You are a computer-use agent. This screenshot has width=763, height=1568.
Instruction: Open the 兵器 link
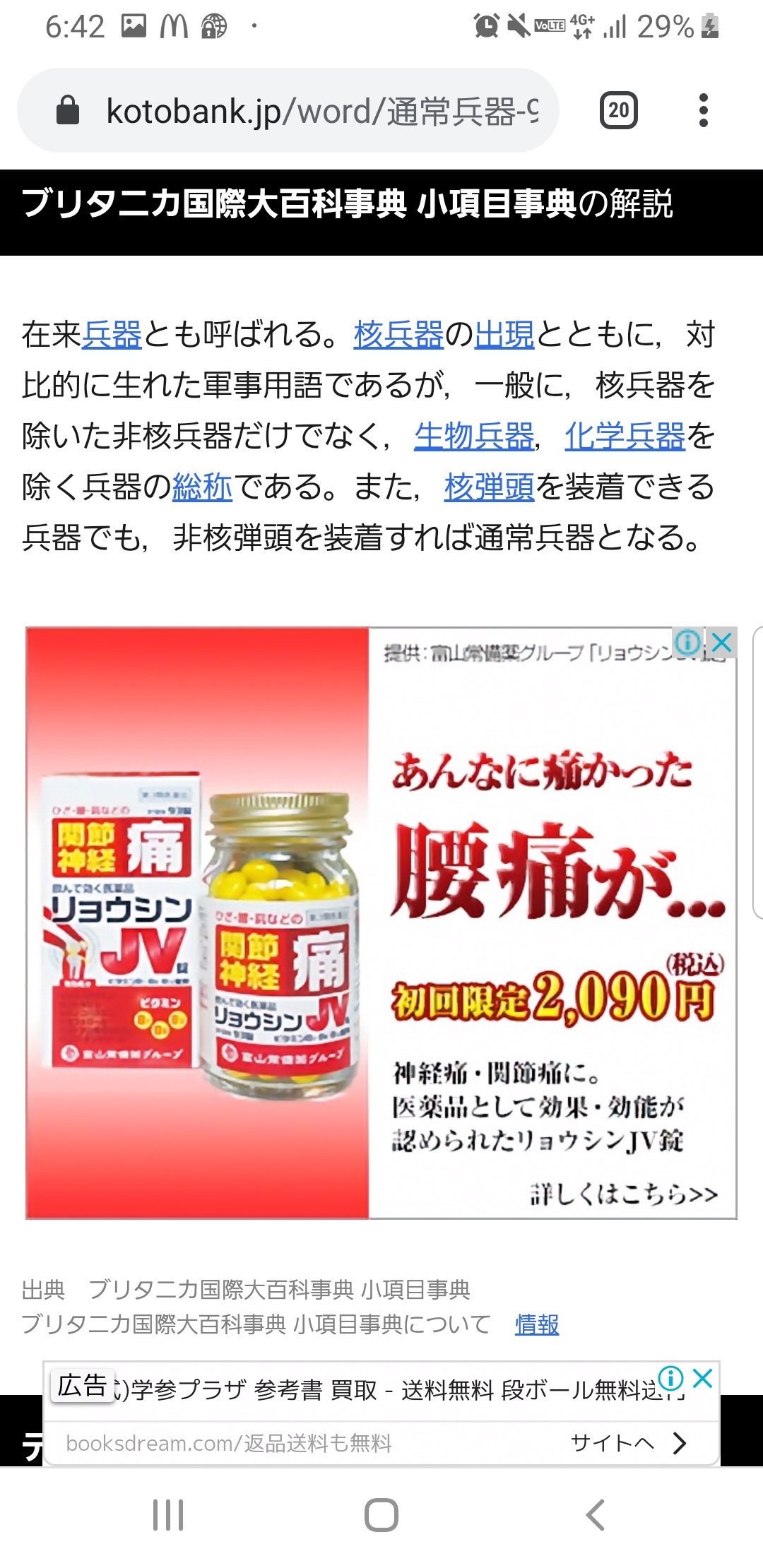click(112, 335)
